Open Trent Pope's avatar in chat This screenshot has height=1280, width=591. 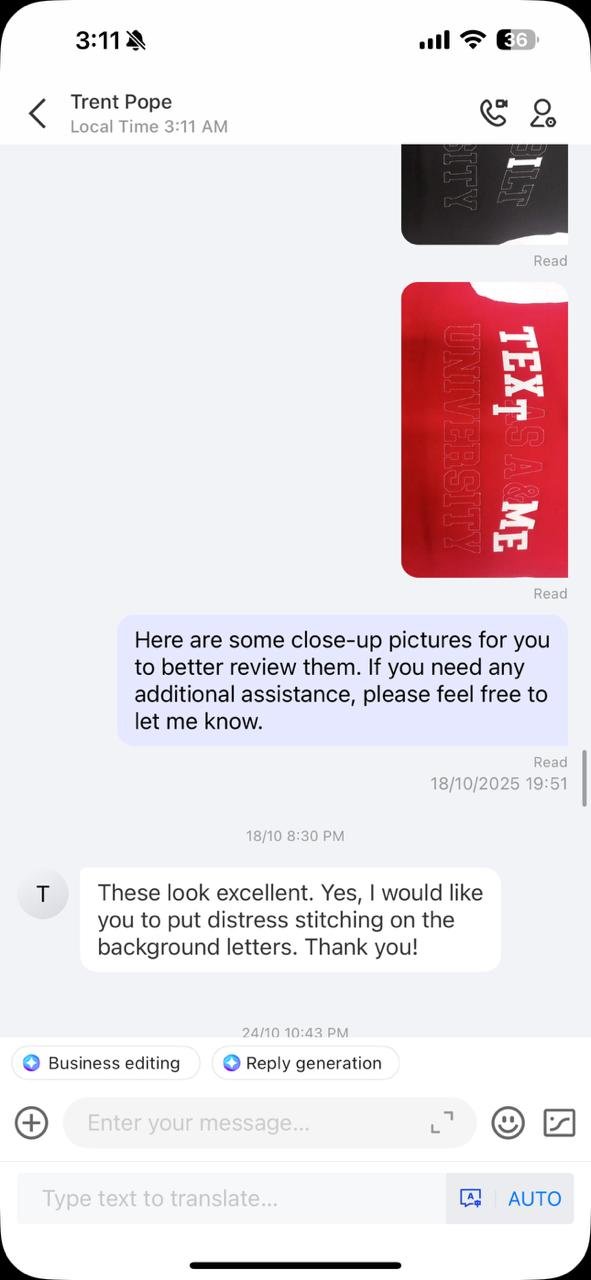click(x=43, y=893)
